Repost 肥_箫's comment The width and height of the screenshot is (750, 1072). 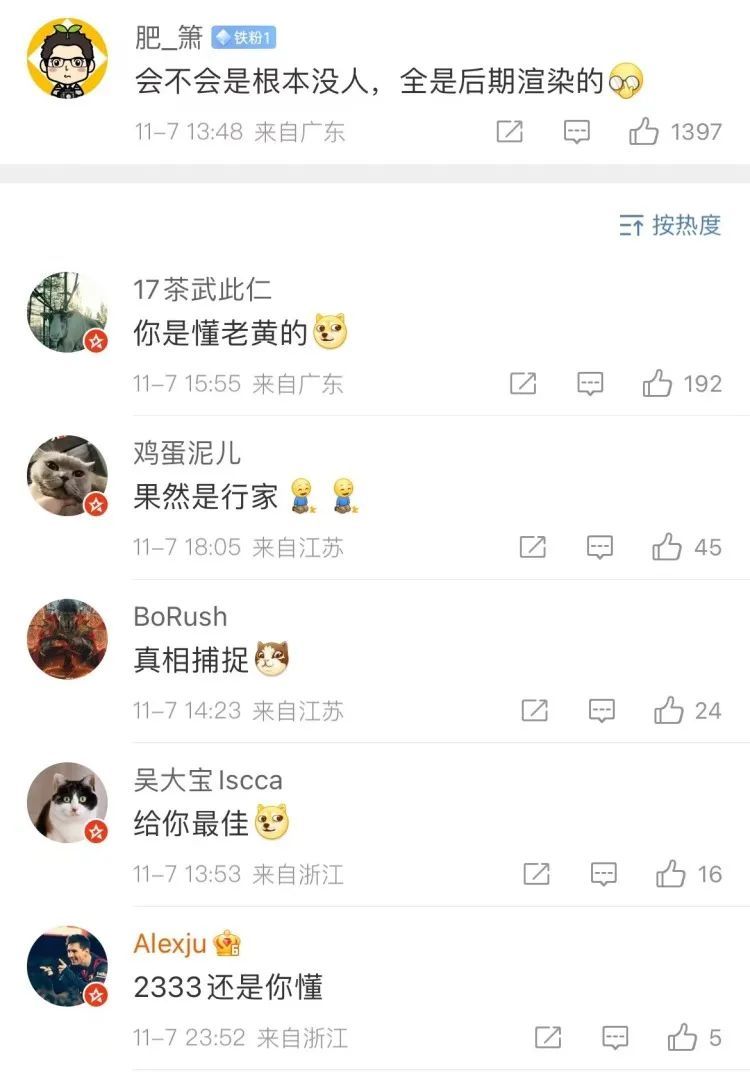tap(509, 131)
